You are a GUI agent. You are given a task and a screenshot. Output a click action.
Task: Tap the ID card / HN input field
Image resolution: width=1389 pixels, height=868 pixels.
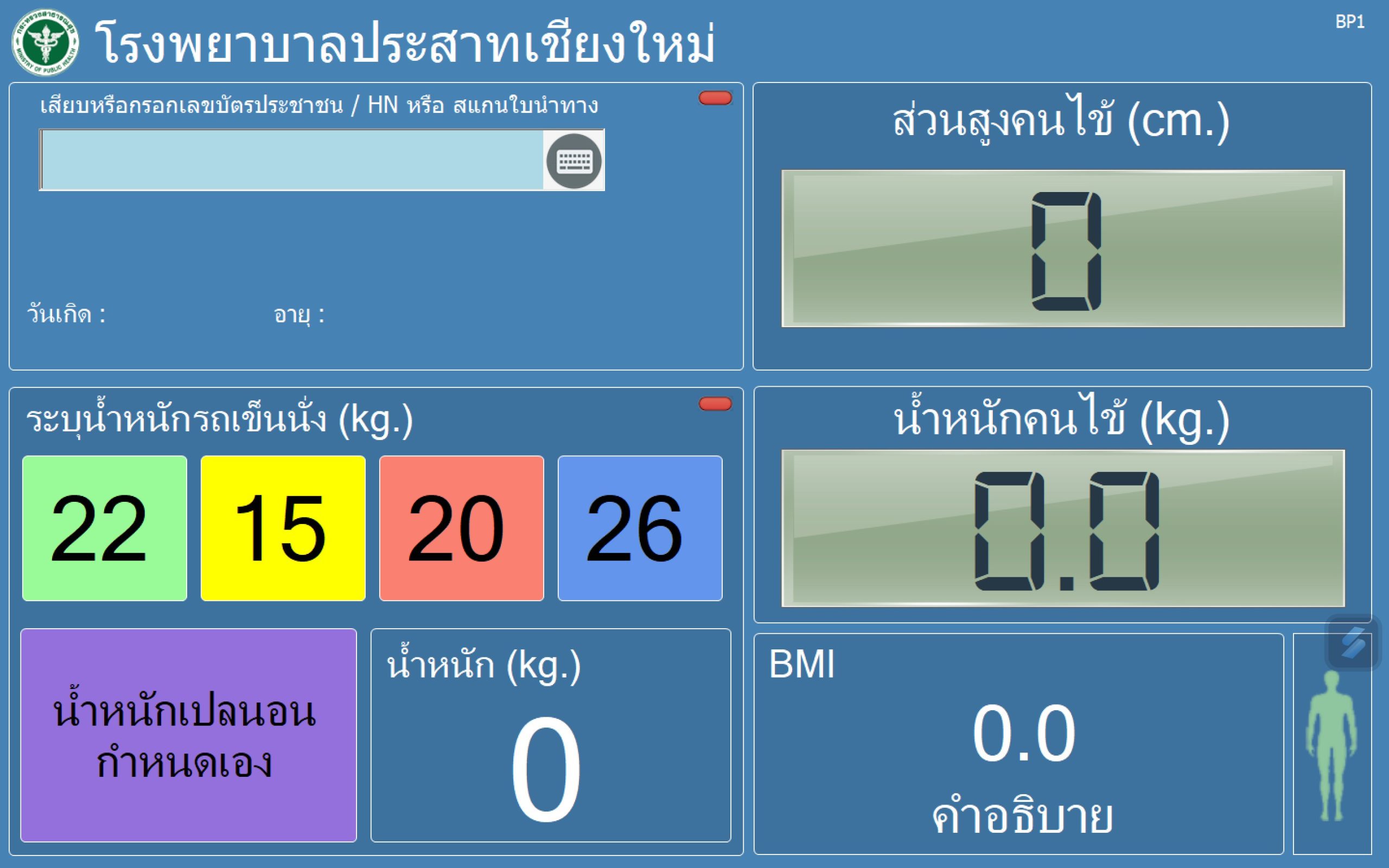[x=291, y=160]
